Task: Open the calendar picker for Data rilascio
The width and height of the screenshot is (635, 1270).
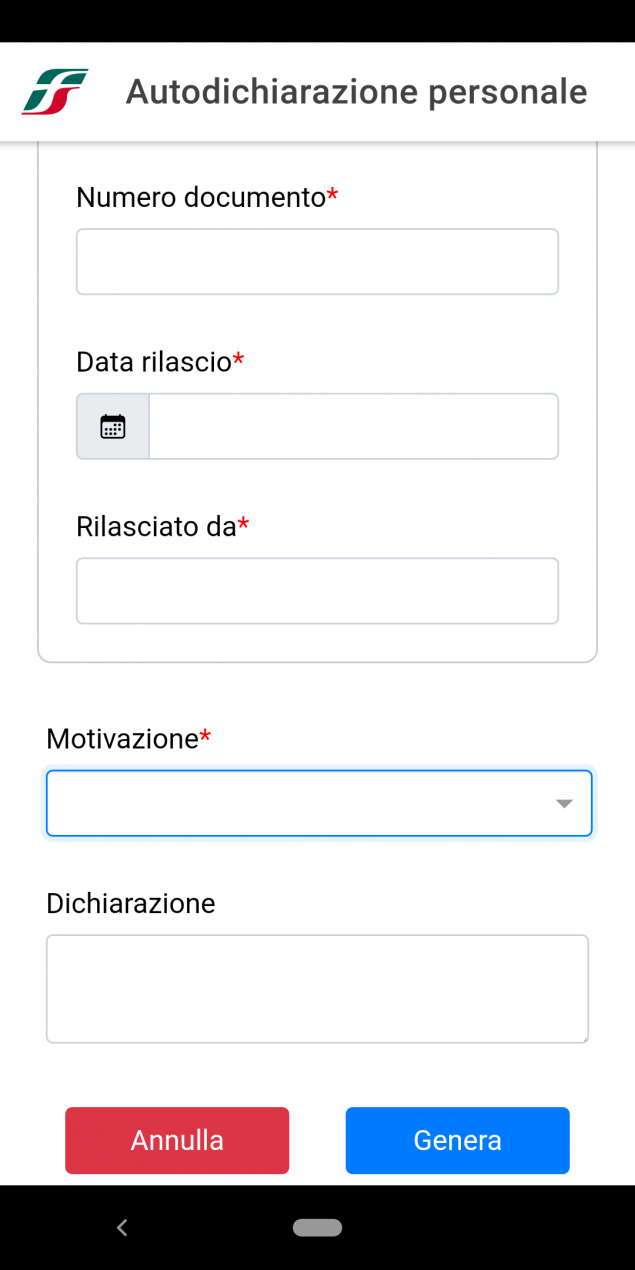Action: click(113, 426)
